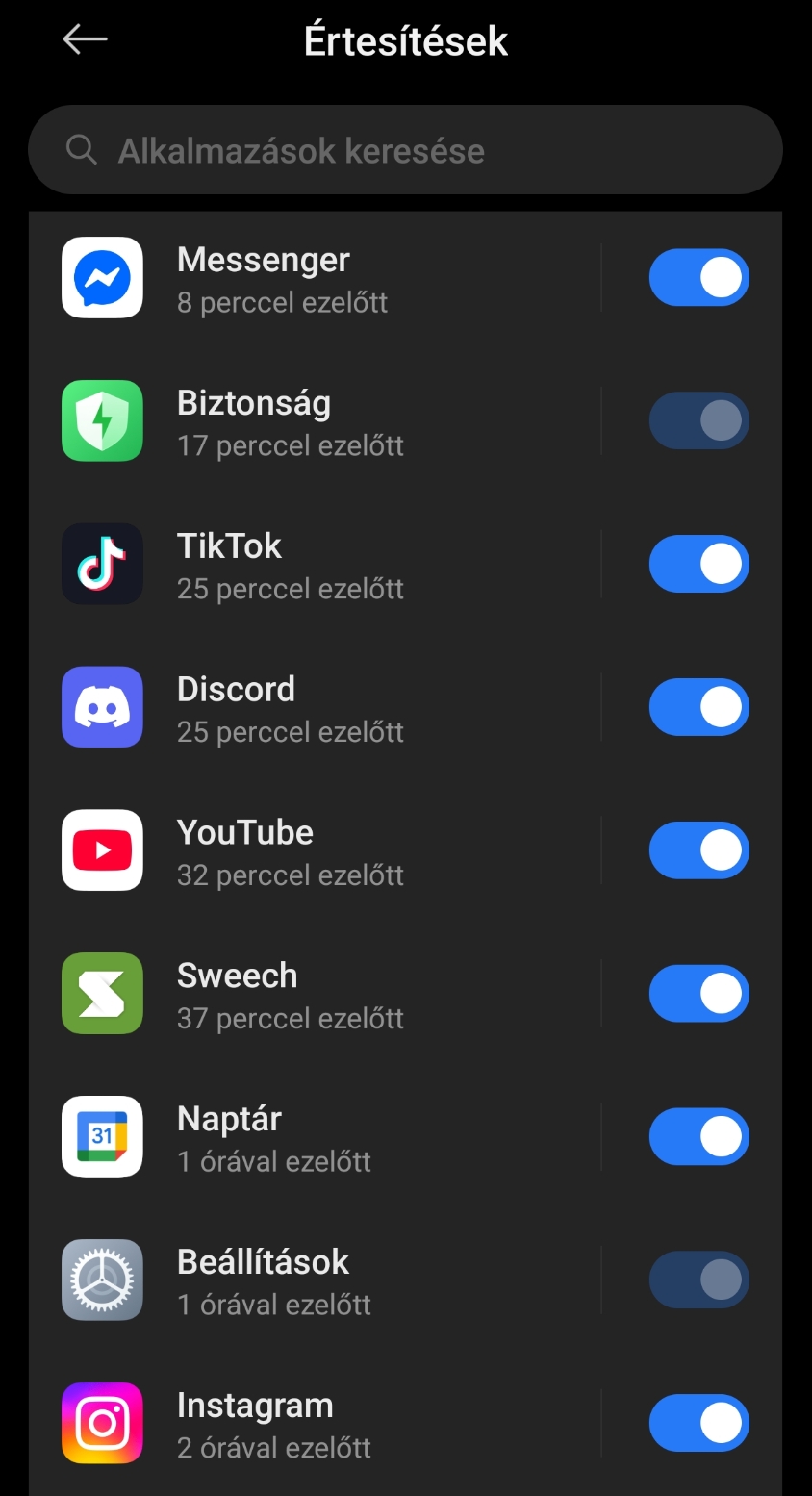Image resolution: width=812 pixels, height=1496 pixels.
Task: Tap the Alkalmazások keresése search field
Action: tap(405, 151)
